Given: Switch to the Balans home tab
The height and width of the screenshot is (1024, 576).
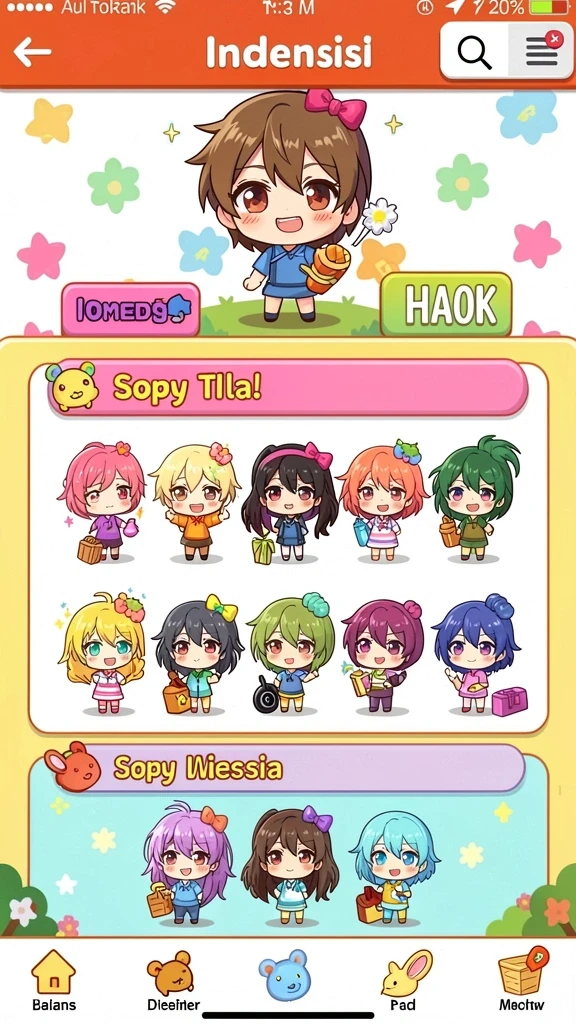Looking at the screenshot, I should (x=54, y=980).
